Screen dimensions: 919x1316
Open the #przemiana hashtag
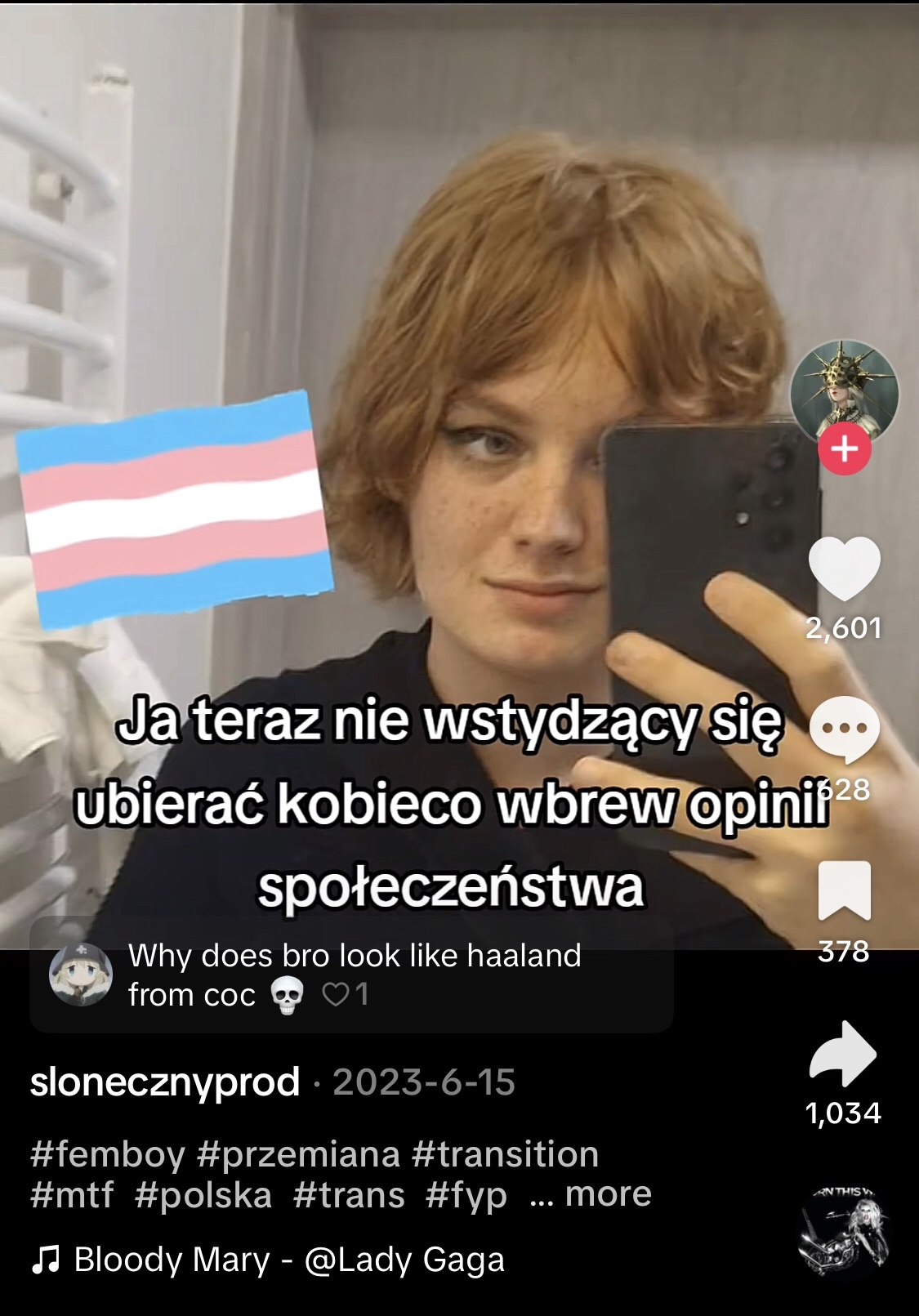(x=298, y=1154)
